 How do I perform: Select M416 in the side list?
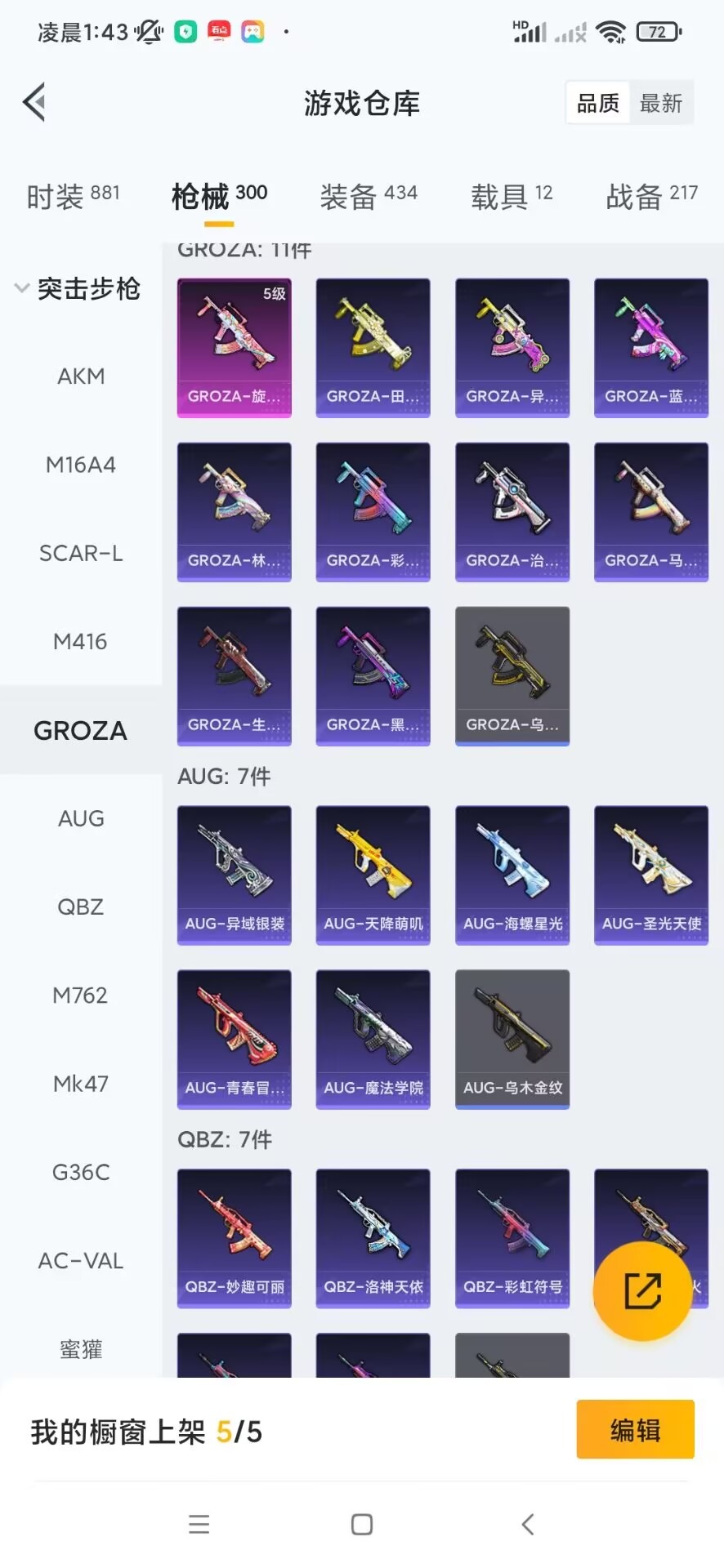point(81,642)
